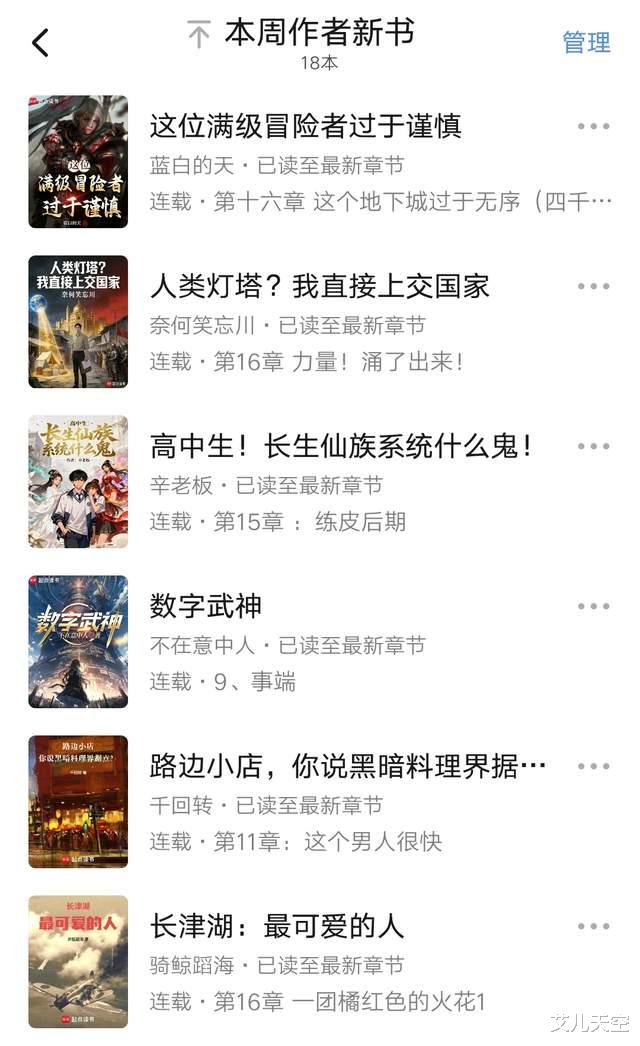Open the book 长津湖：最可爱的人
Image resolution: width=640 pixels, height=1046 pixels.
coord(277,927)
